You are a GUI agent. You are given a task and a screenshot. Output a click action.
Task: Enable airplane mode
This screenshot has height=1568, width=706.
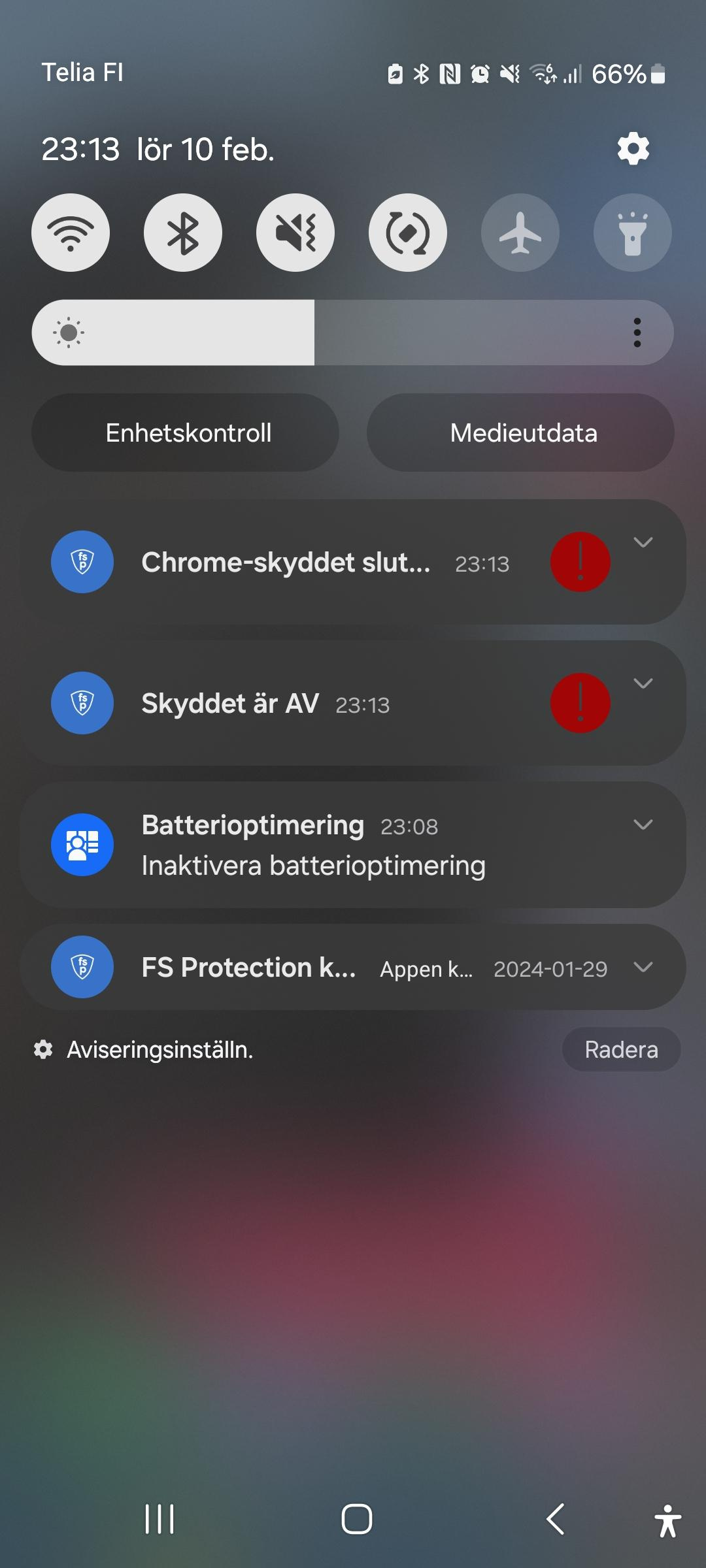pyautogui.click(x=520, y=233)
